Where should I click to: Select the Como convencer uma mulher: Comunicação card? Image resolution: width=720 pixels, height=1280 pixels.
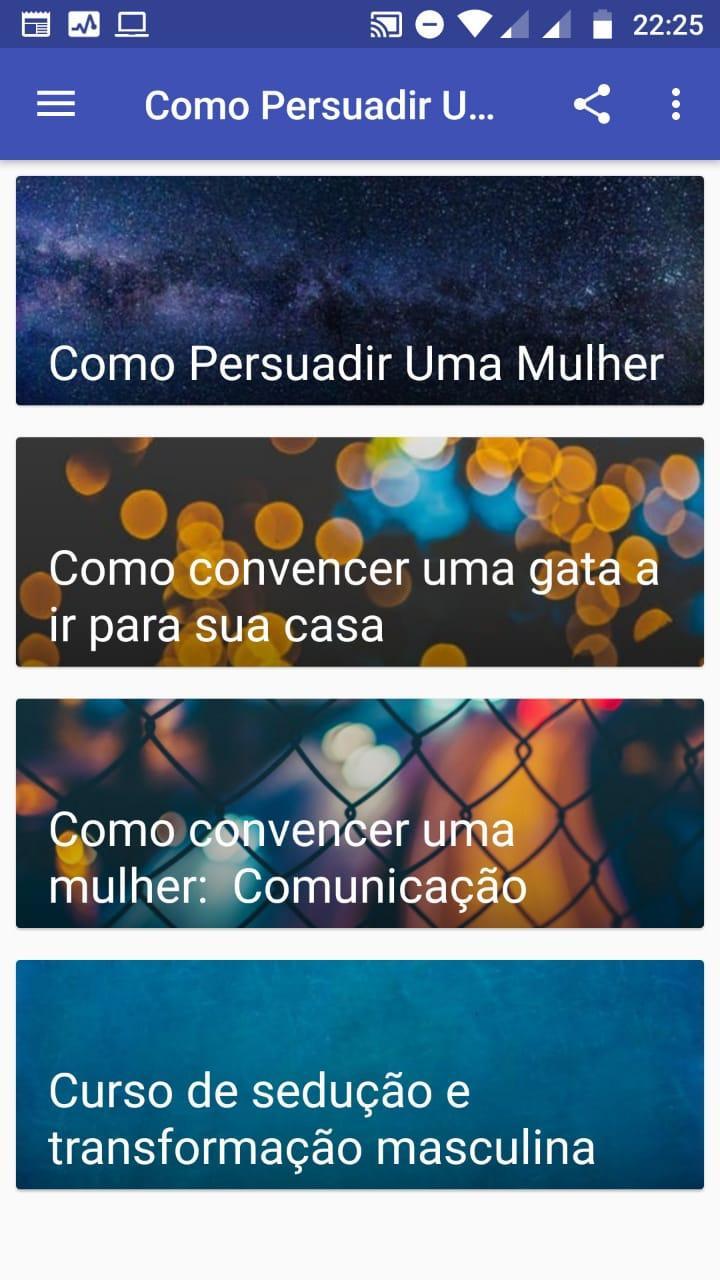point(360,813)
